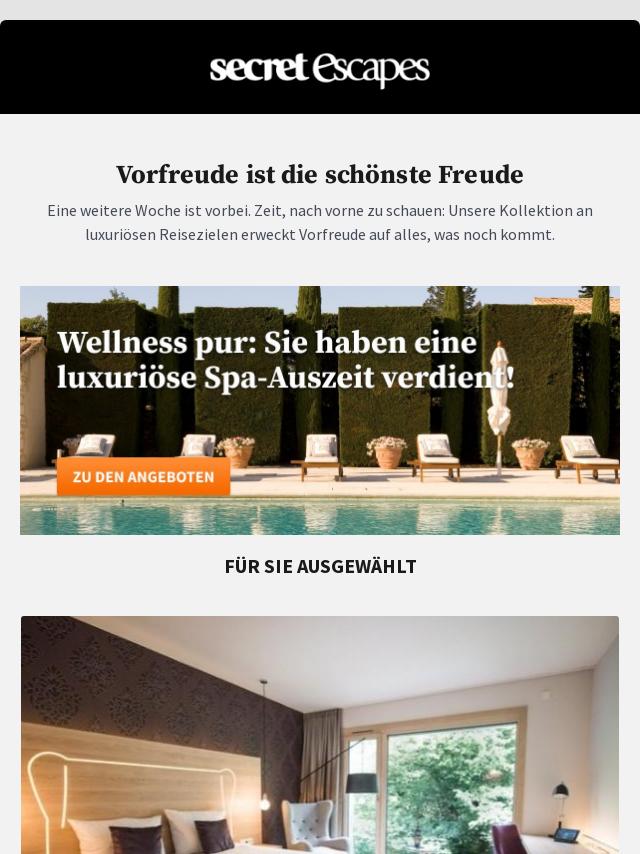Open the Secret Escapes header logo link
640x854 pixels.
(320, 69)
